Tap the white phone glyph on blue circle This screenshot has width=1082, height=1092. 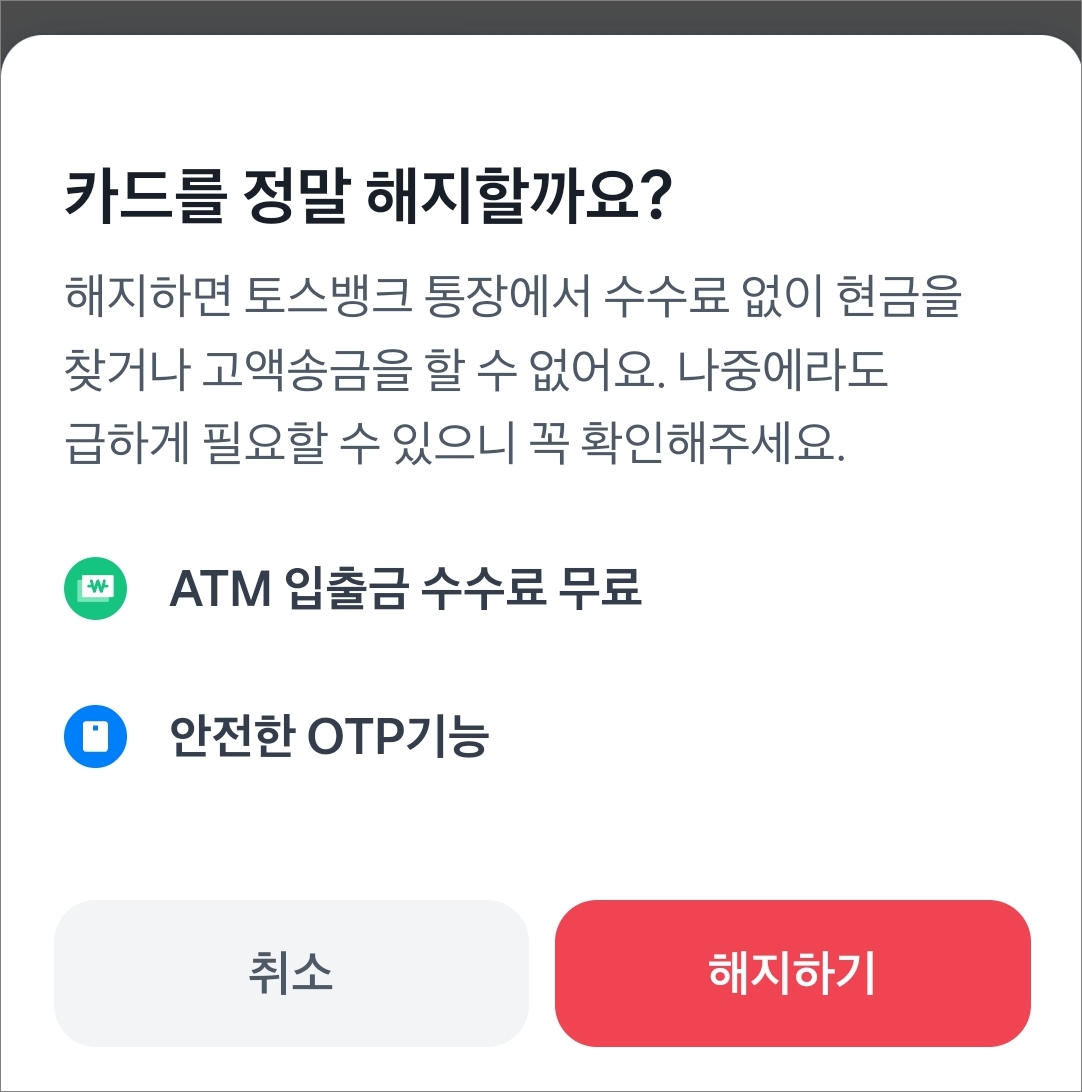point(94,734)
